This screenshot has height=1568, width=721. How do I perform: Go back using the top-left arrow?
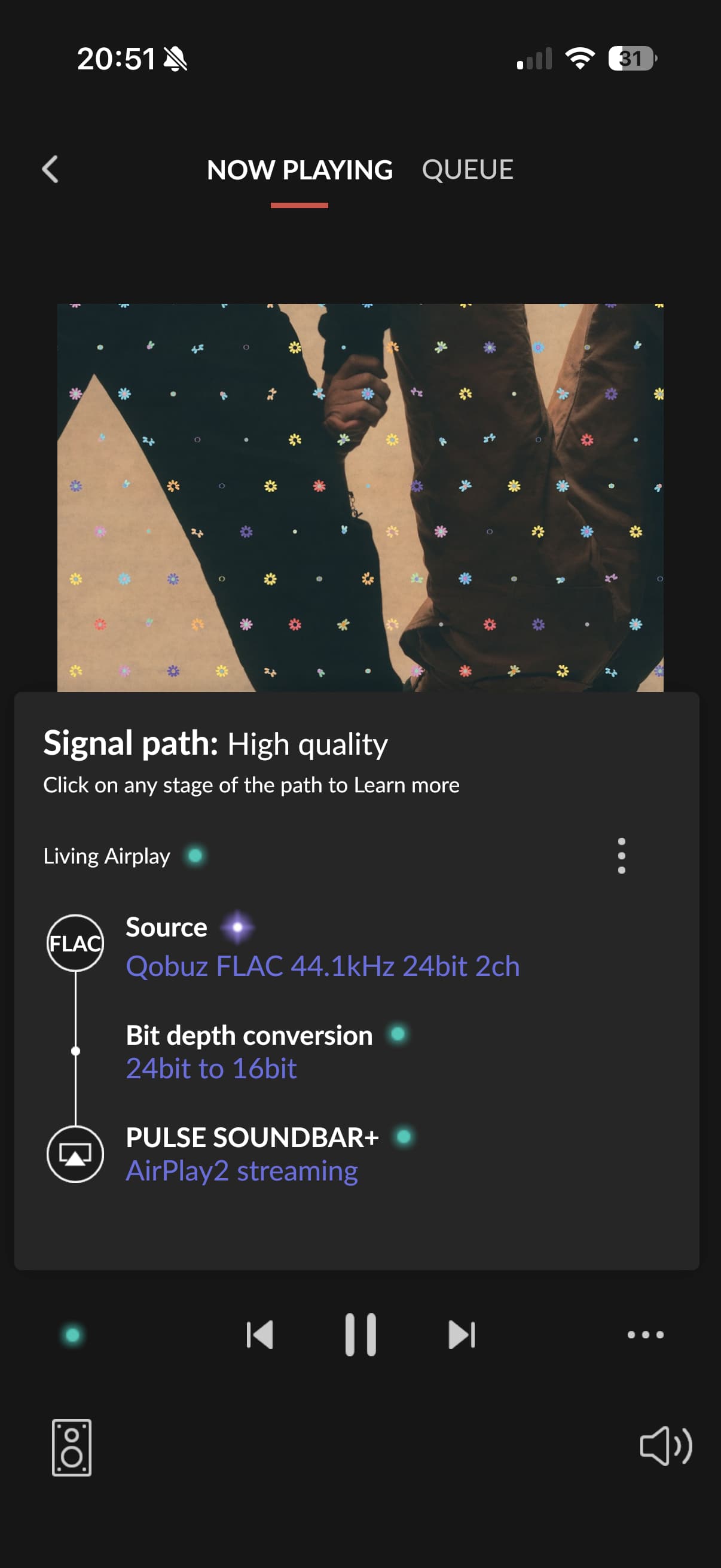[x=50, y=169]
